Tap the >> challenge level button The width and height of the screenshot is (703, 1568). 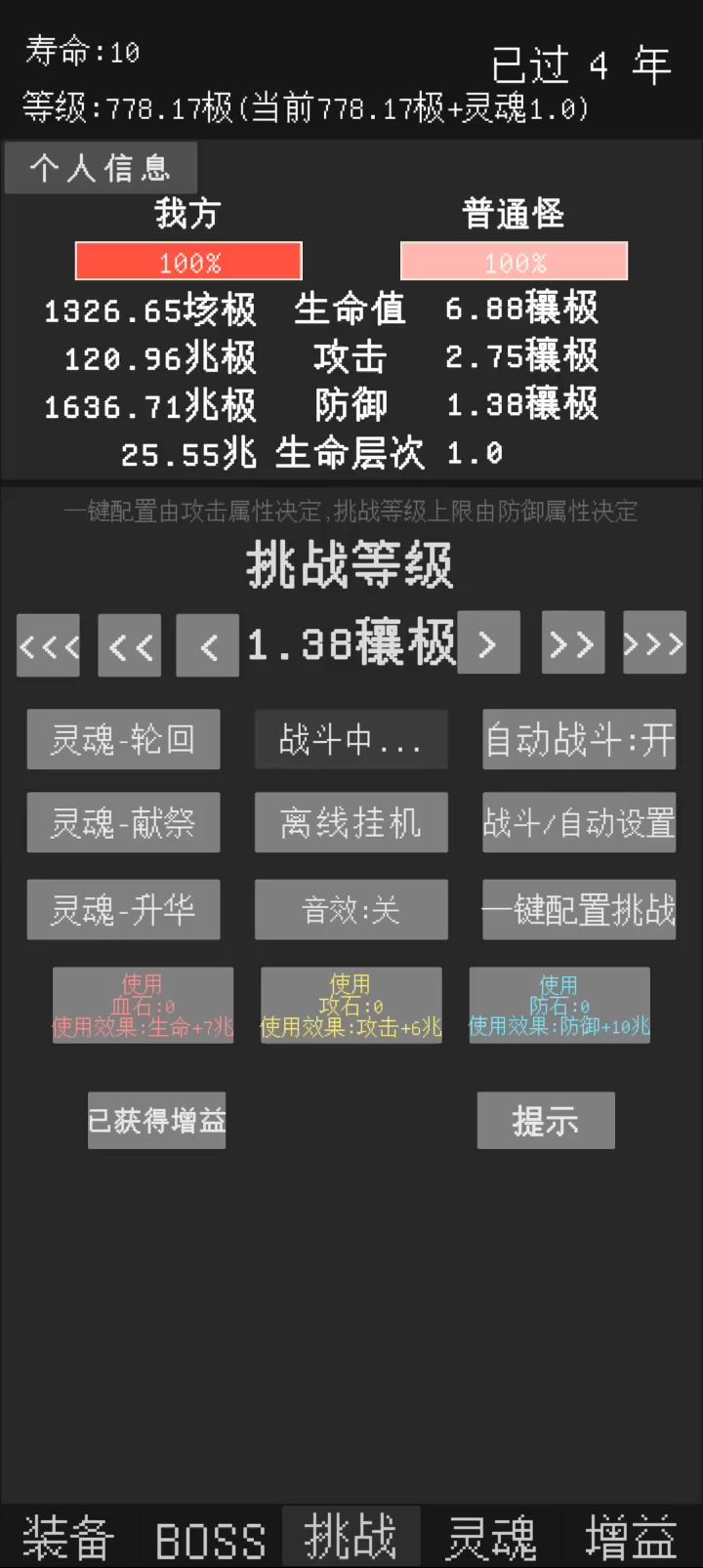[573, 643]
